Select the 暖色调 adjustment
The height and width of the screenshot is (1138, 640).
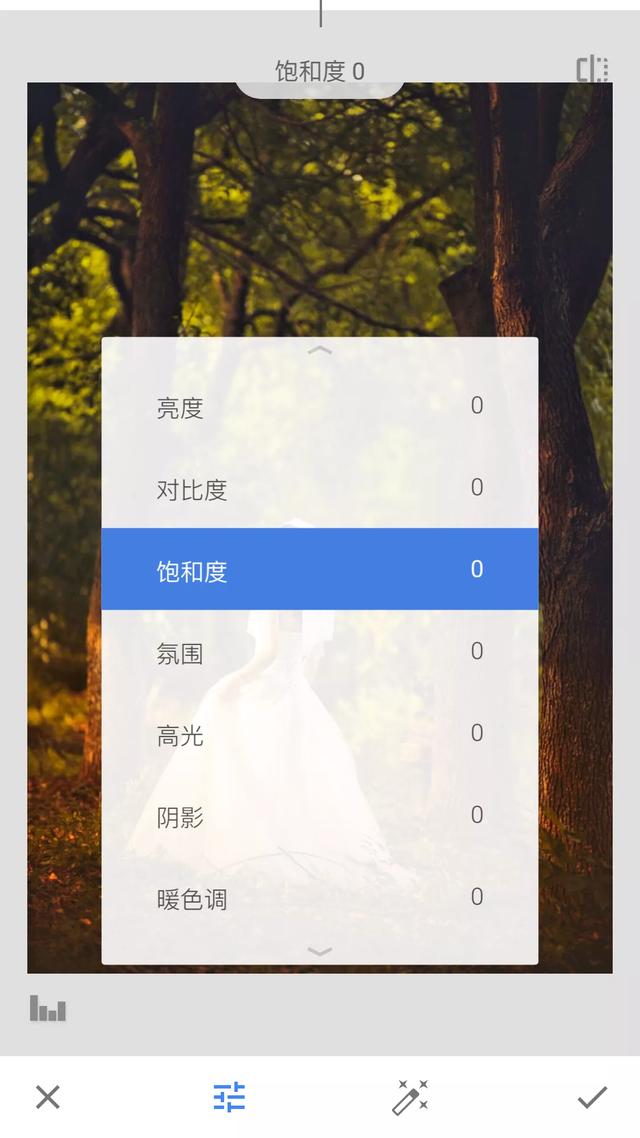(x=319, y=898)
